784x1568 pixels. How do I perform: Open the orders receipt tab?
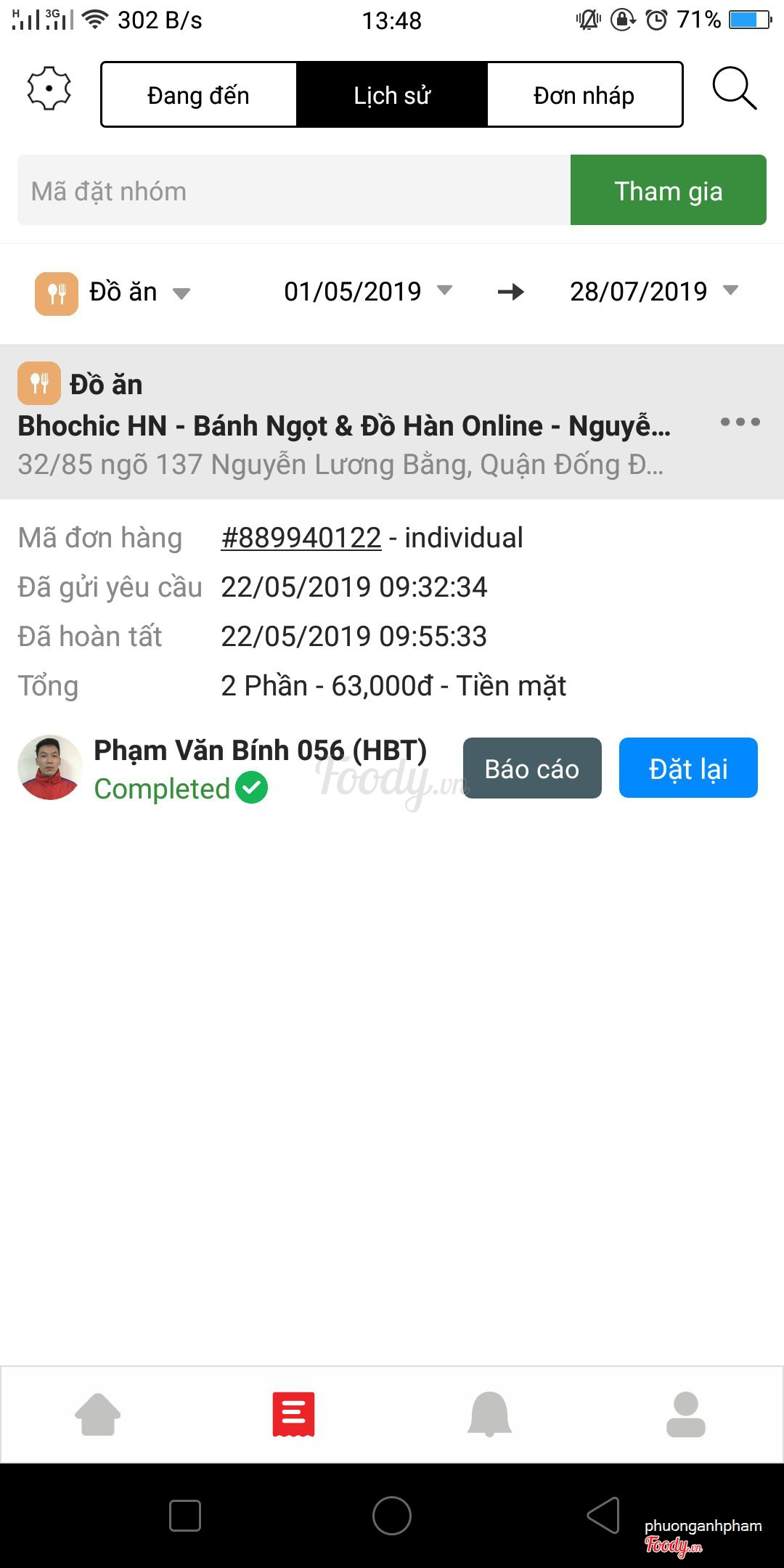coord(293,1414)
